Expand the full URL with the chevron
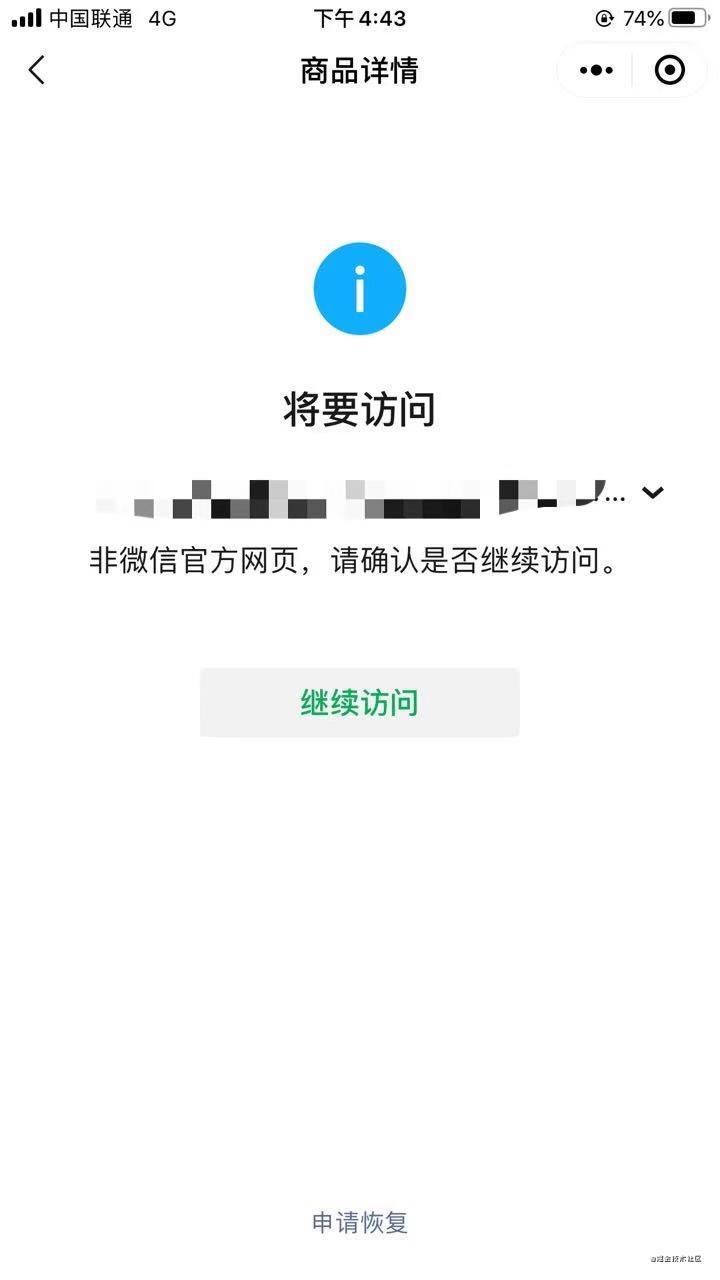The image size is (720, 1280). pyautogui.click(x=653, y=492)
